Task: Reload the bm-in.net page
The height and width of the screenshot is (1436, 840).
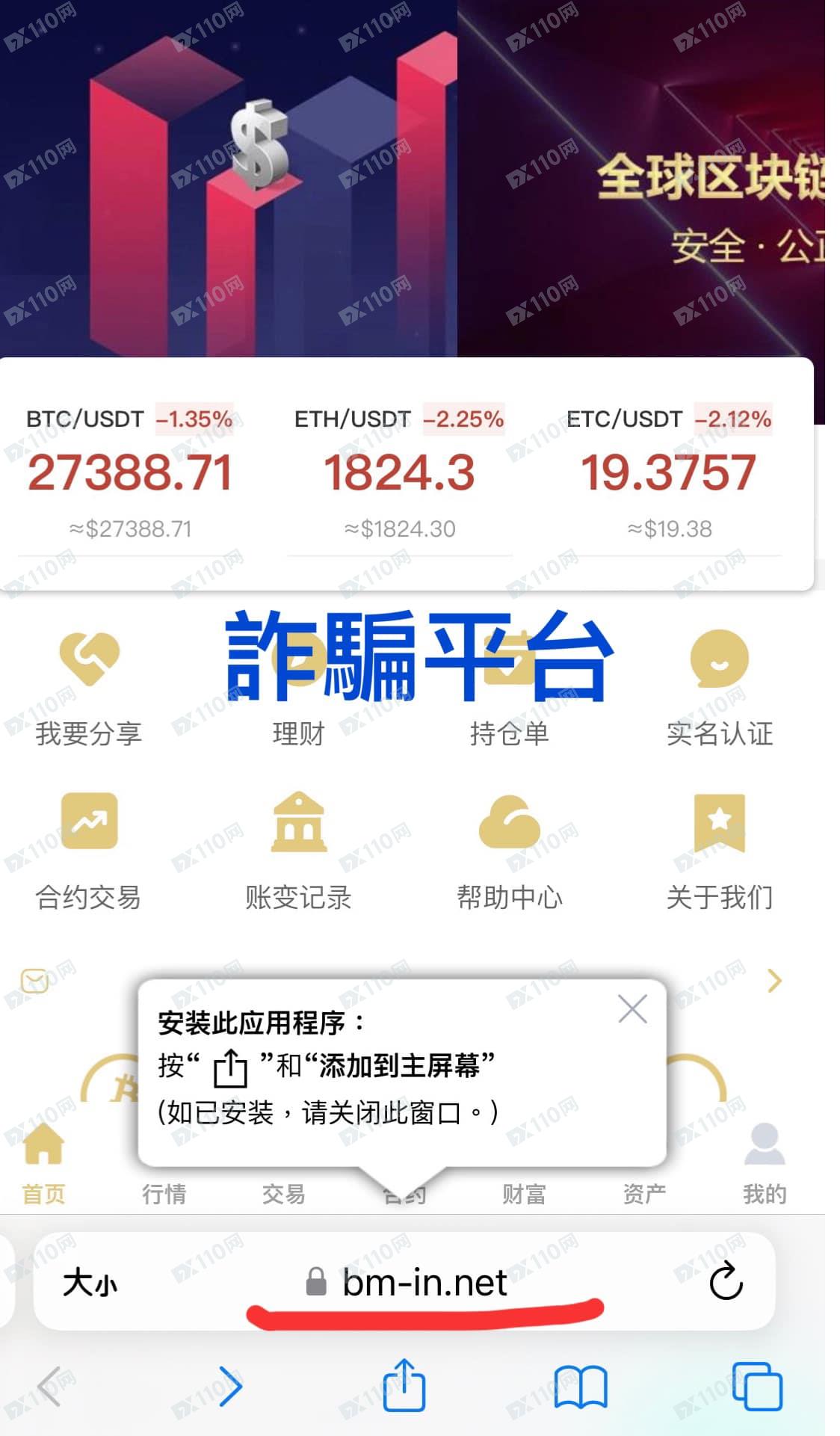Action: 726,1282
